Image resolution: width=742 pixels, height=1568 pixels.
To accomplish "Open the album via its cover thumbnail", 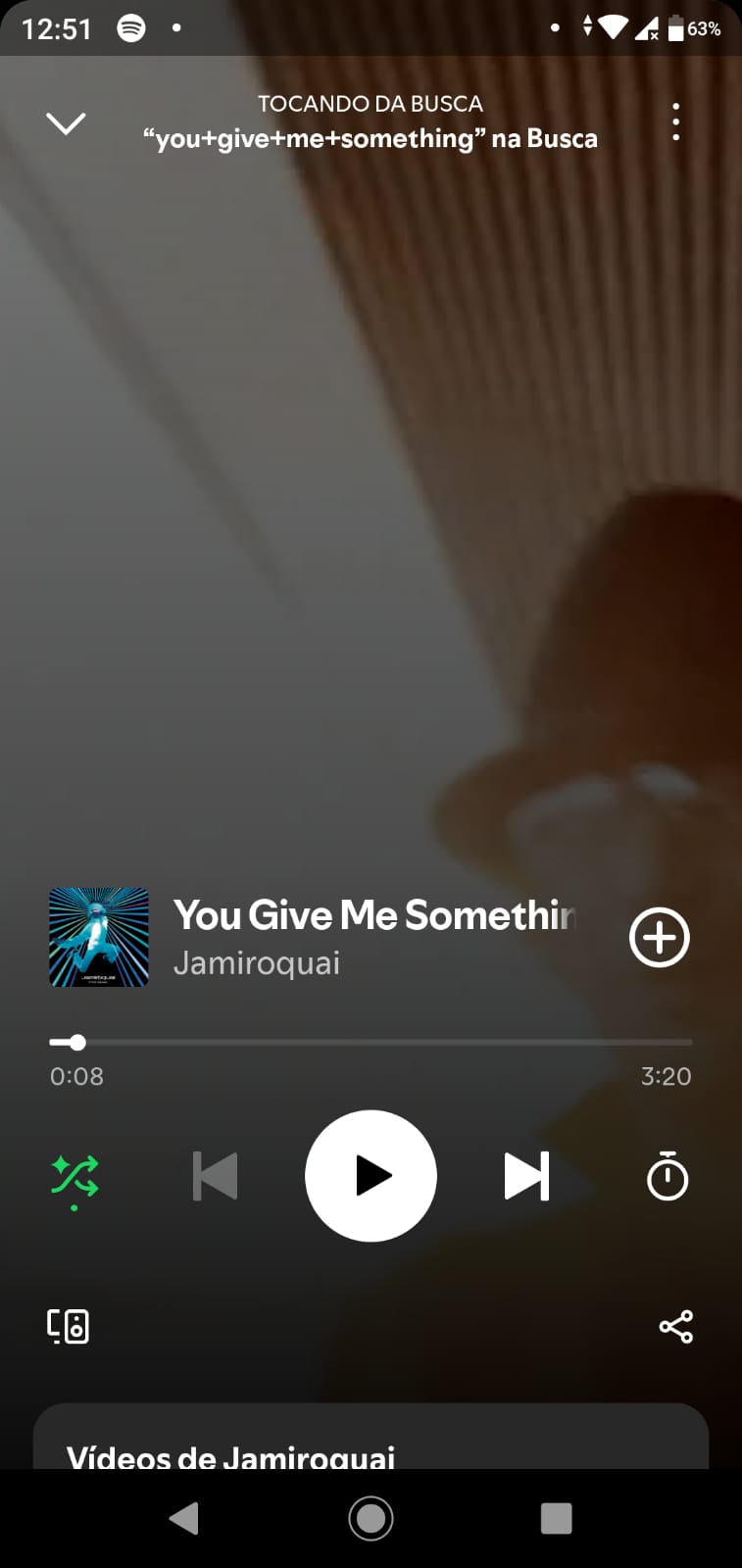I will click(x=98, y=937).
